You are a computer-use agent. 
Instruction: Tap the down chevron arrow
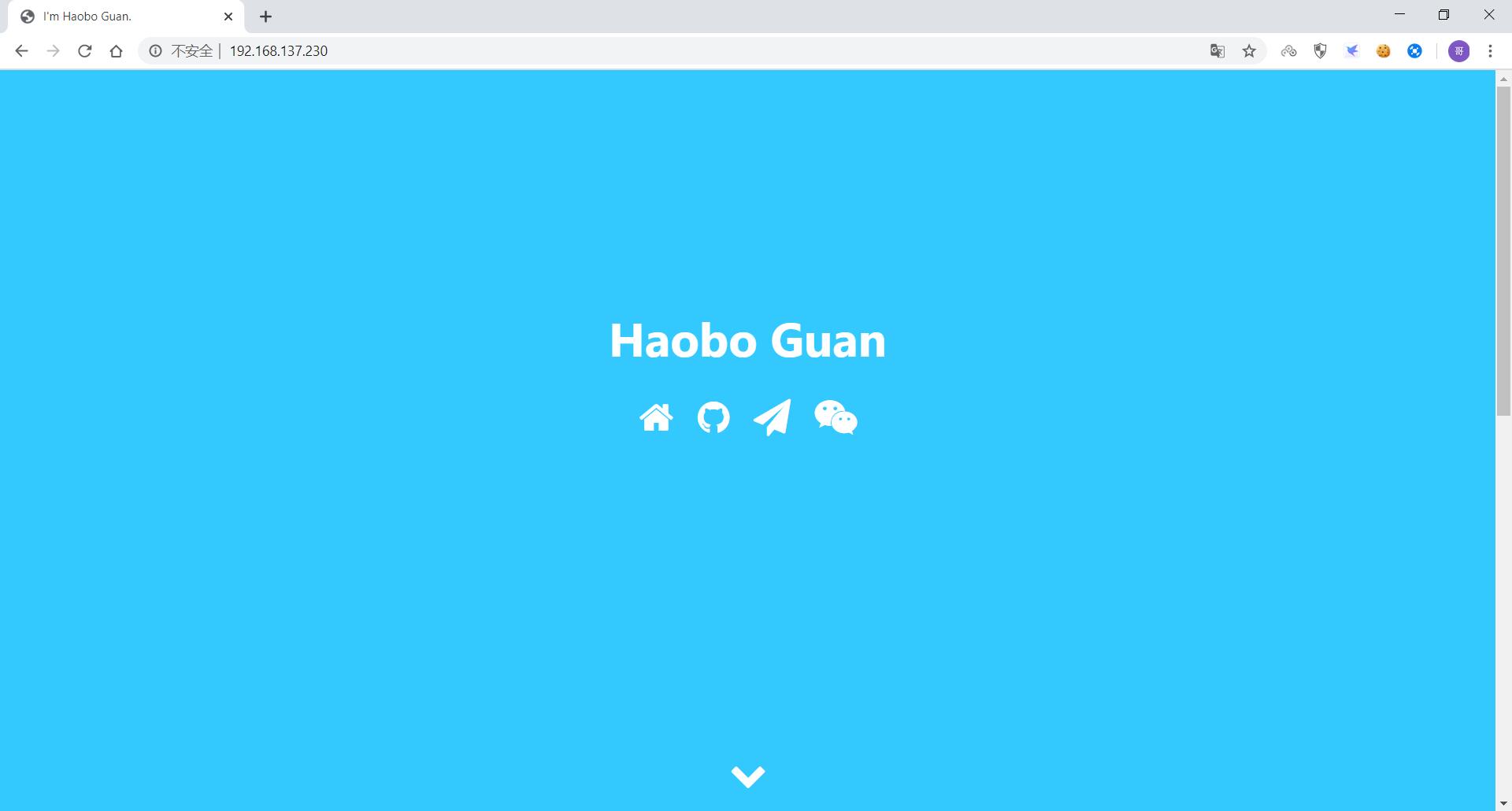pos(747,776)
